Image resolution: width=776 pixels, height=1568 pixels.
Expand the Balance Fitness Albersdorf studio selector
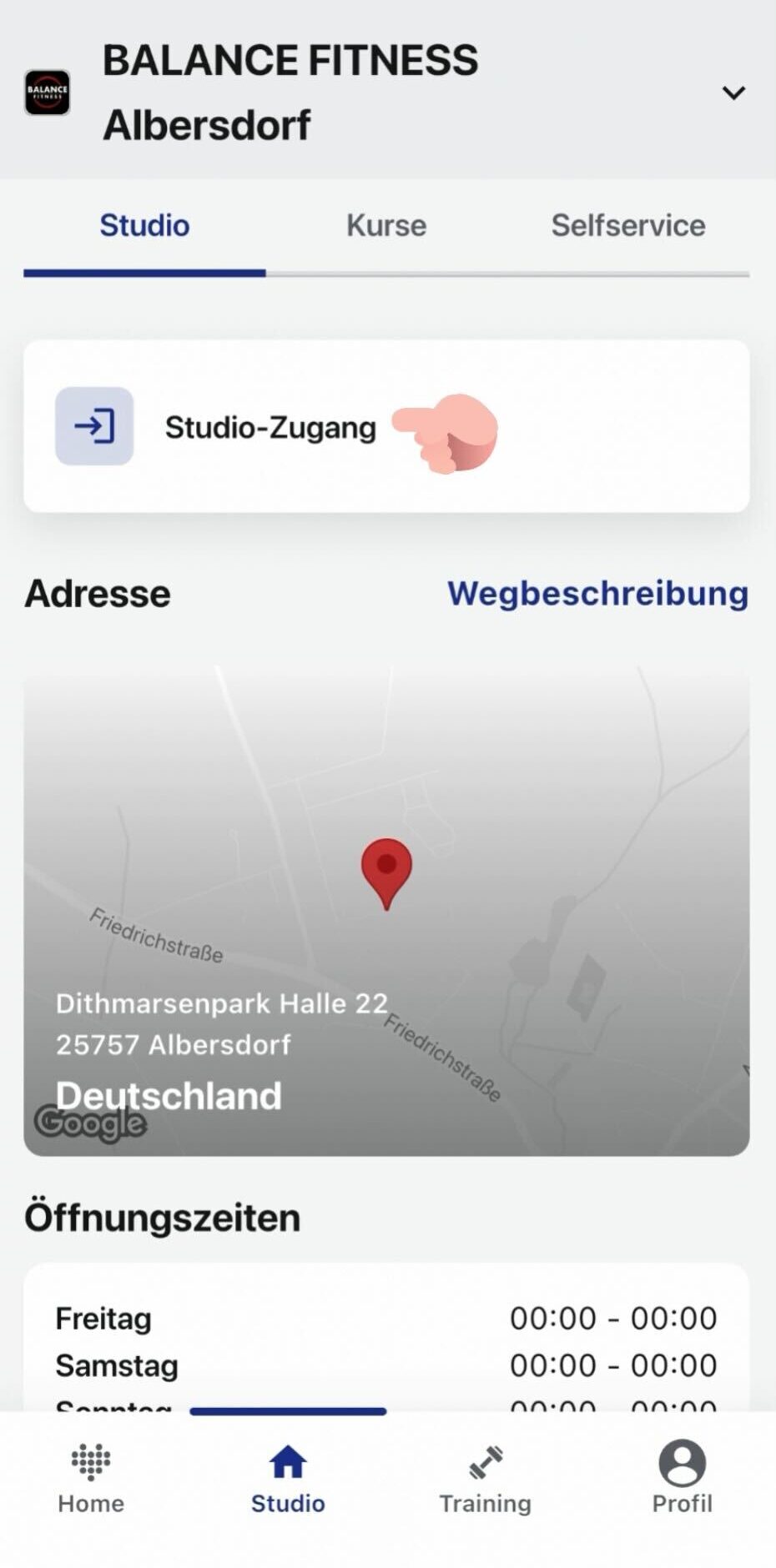pos(733,93)
